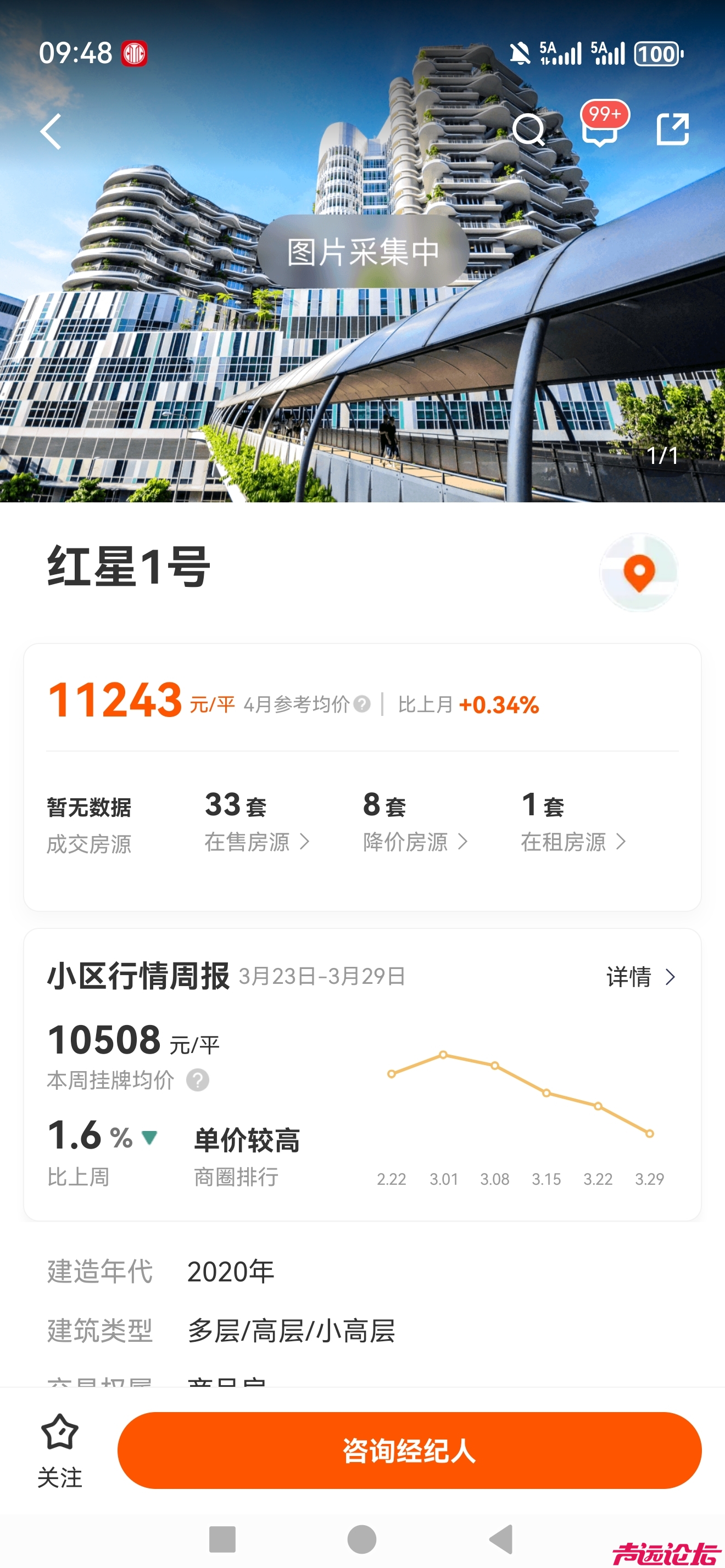View the 8套 降价房源 listings

[x=415, y=822]
